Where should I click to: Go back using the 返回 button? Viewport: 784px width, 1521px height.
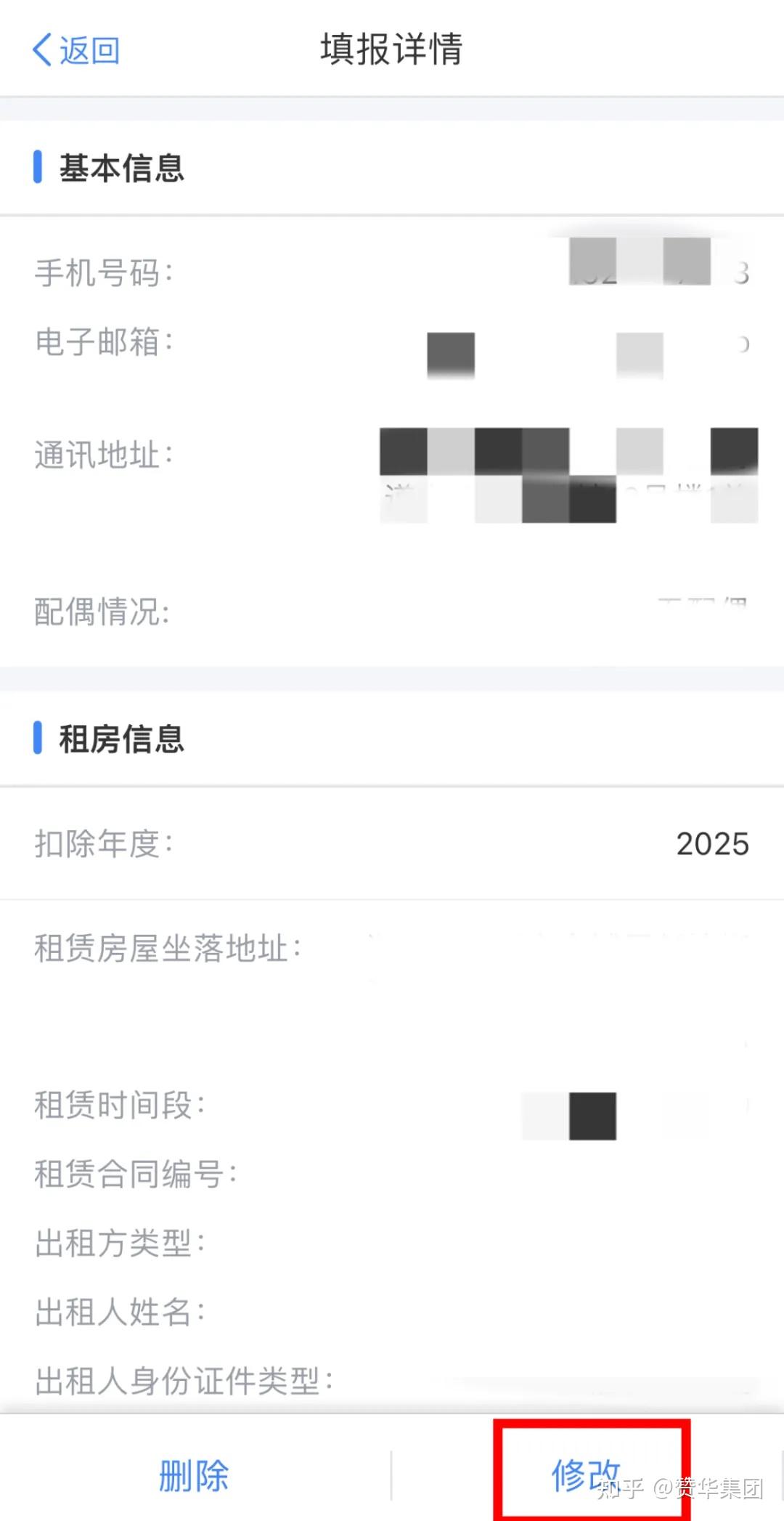(76, 50)
